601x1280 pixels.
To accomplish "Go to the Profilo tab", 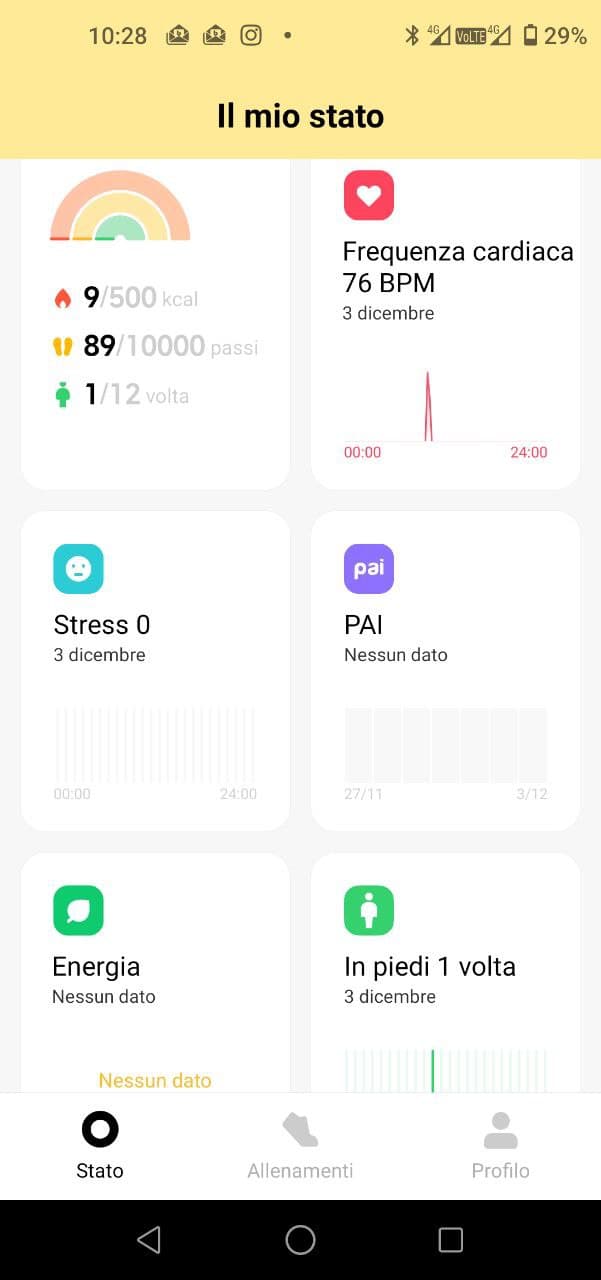I will [500, 1146].
